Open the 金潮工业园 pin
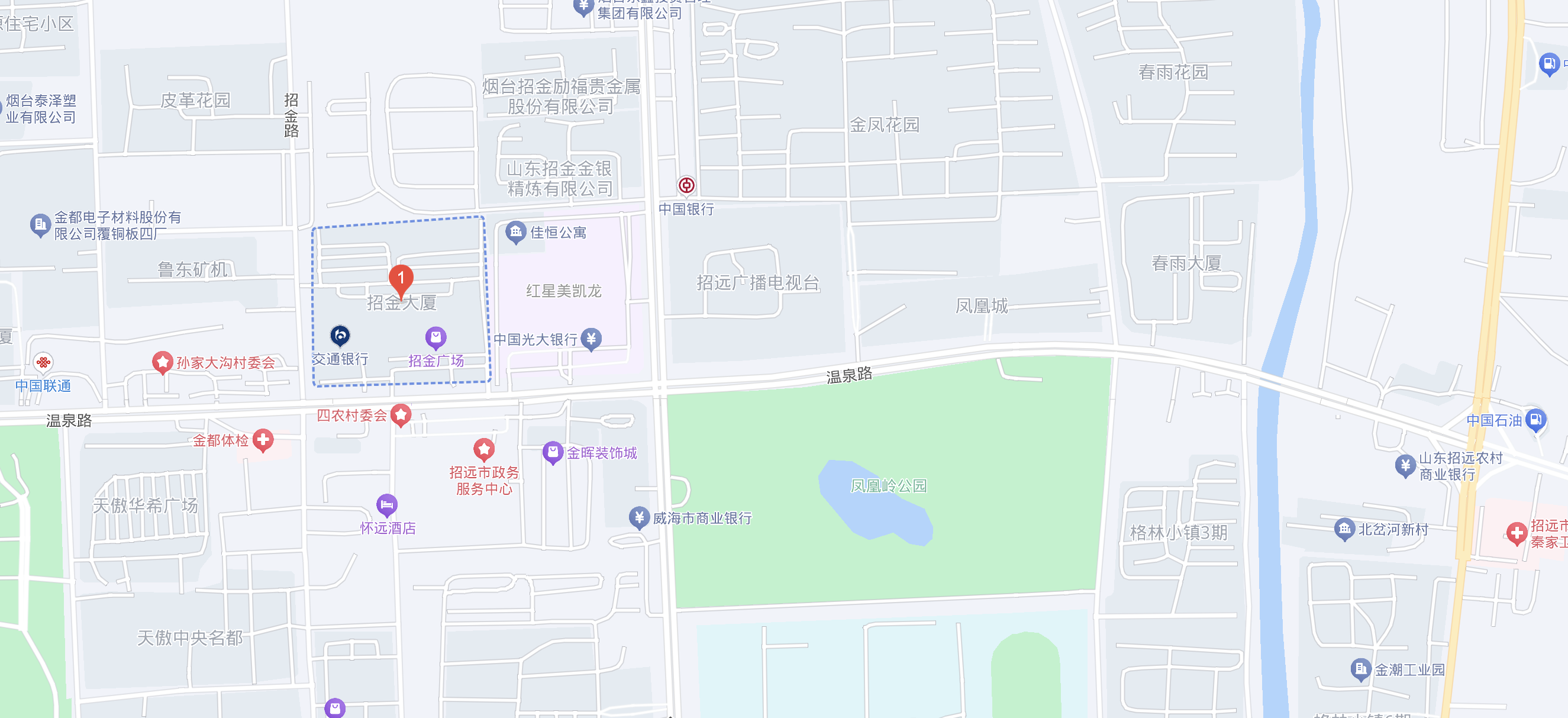1568x718 pixels. [1360, 669]
